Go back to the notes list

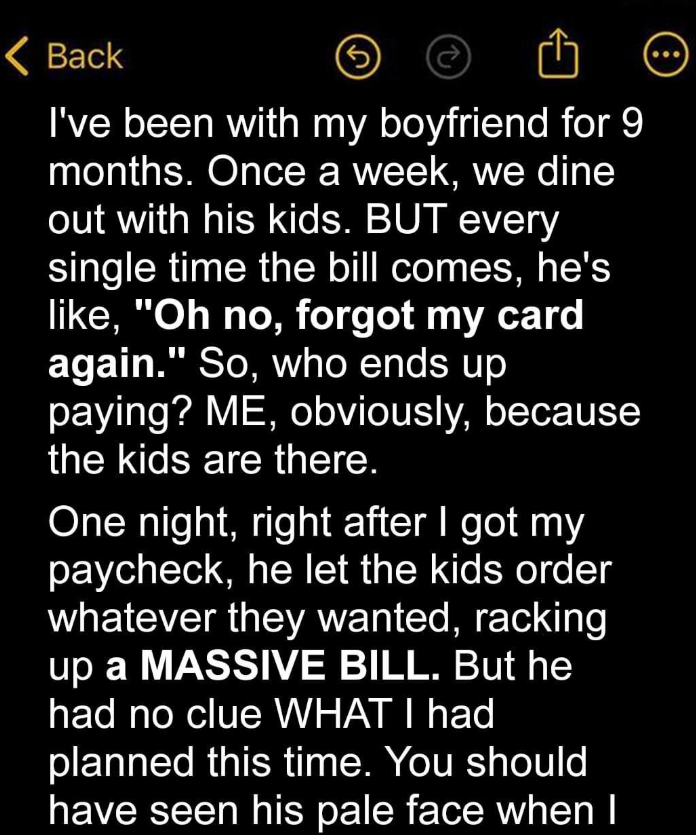(65, 57)
